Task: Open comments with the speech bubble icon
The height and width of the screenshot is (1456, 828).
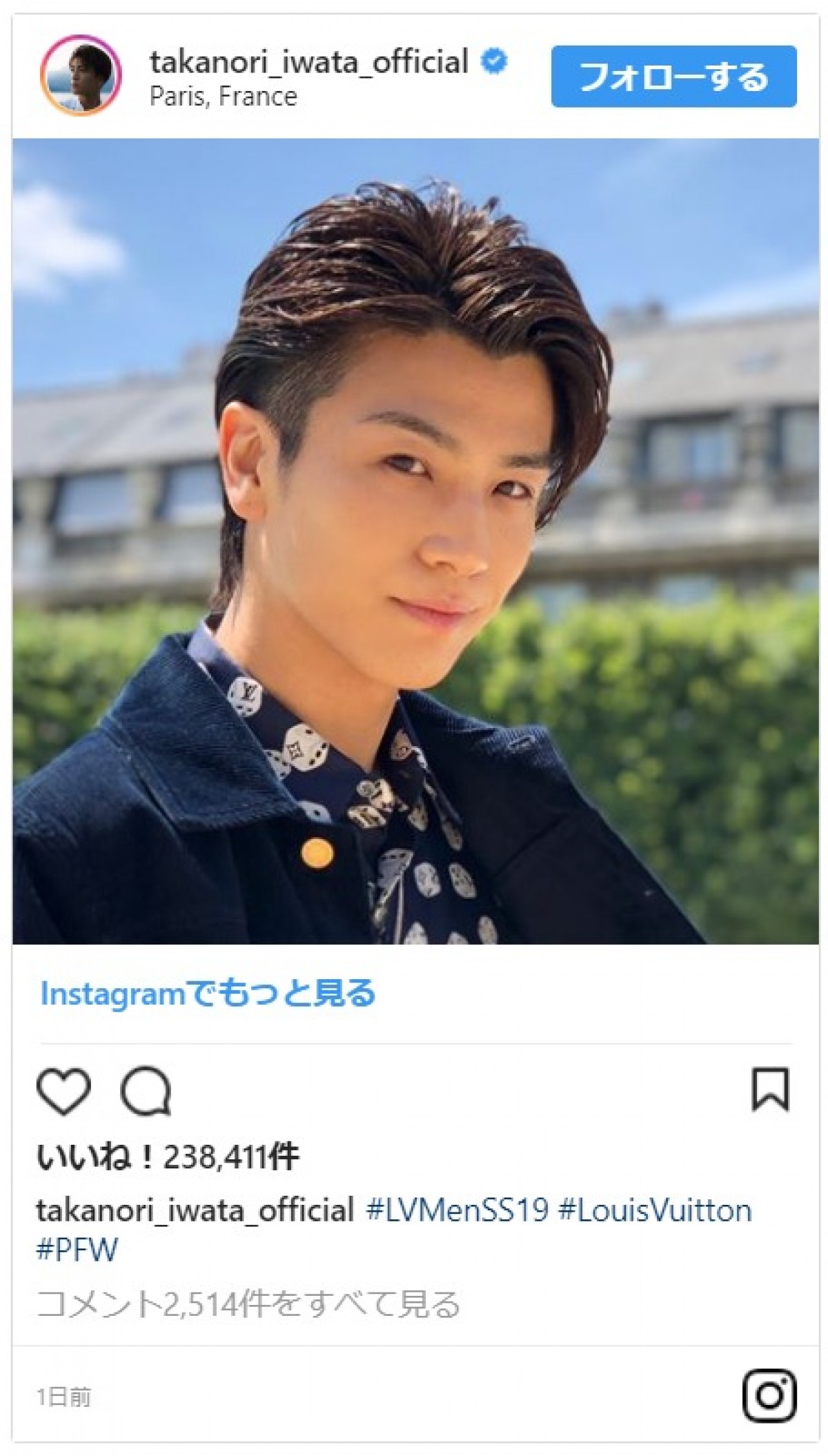Action: 146,1091
